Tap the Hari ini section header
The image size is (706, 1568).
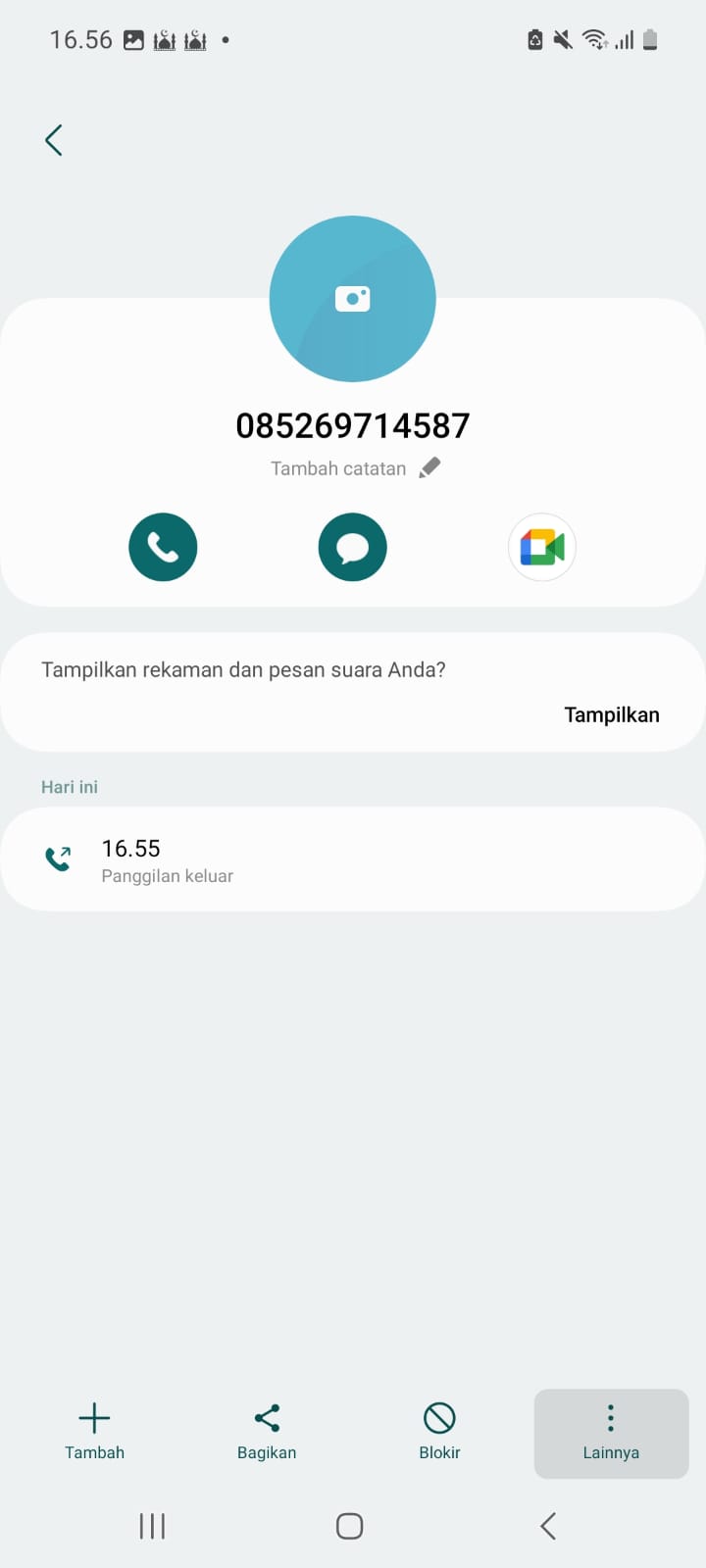[x=69, y=786]
